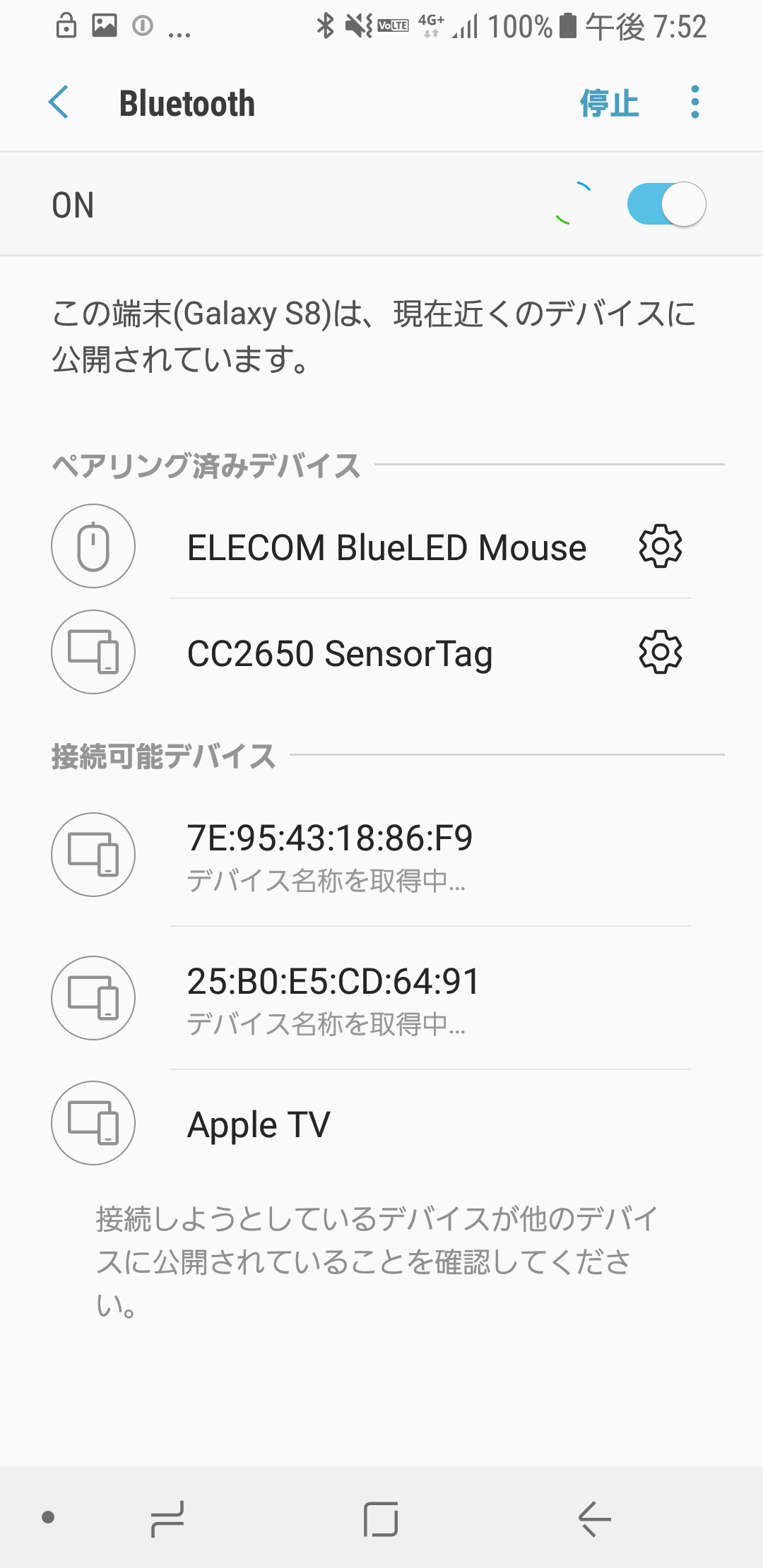Tap the device icon for 7E:95:43:18:86:F9
This screenshot has width=763, height=1568.
click(x=93, y=855)
